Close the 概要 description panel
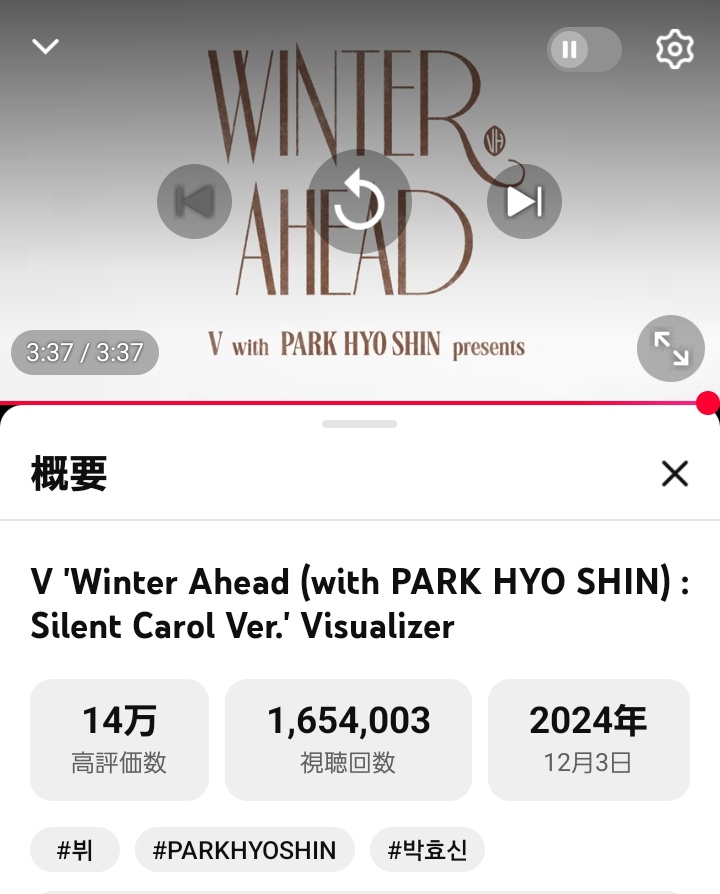The image size is (720, 894). (675, 473)
